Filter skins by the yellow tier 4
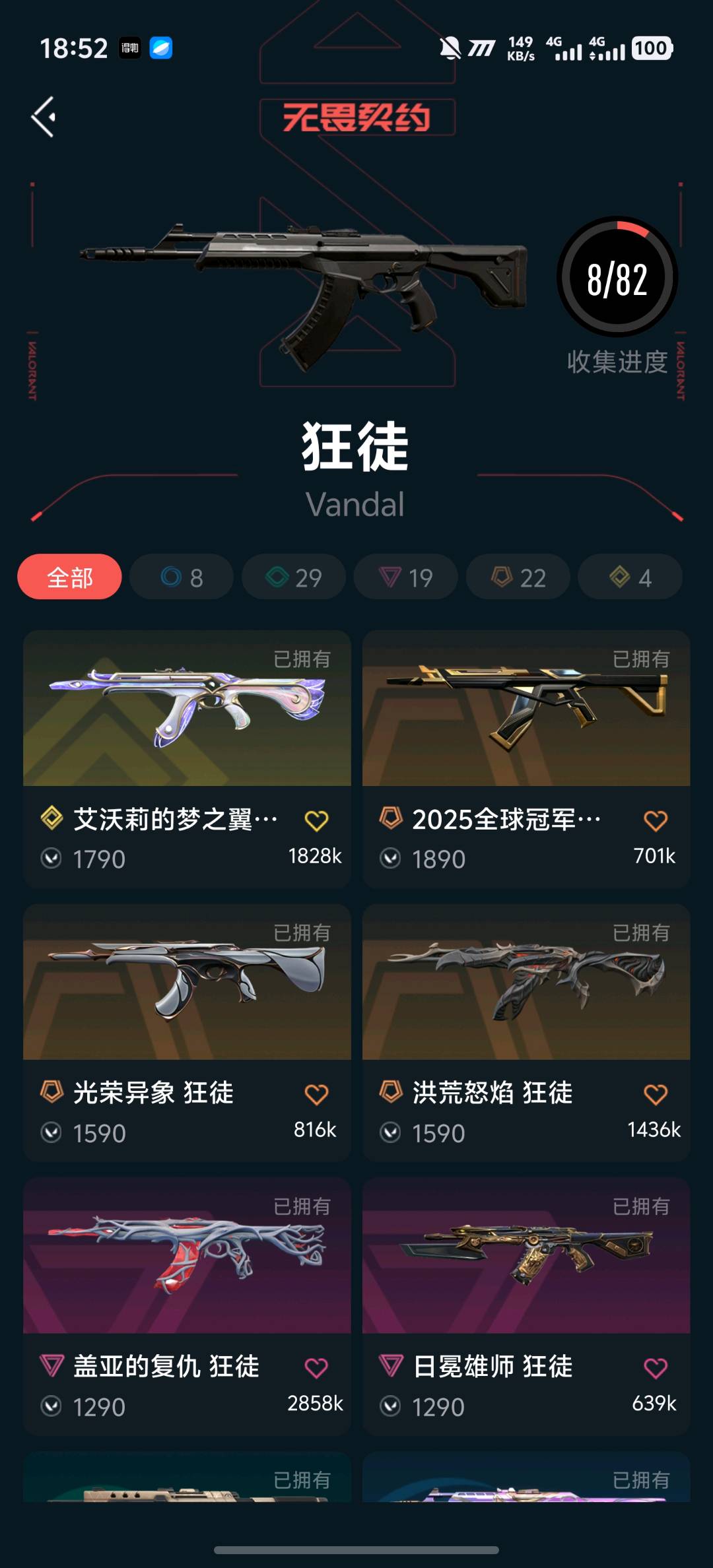The height and width of the screenshot is (1568, 713). [630, 577]
